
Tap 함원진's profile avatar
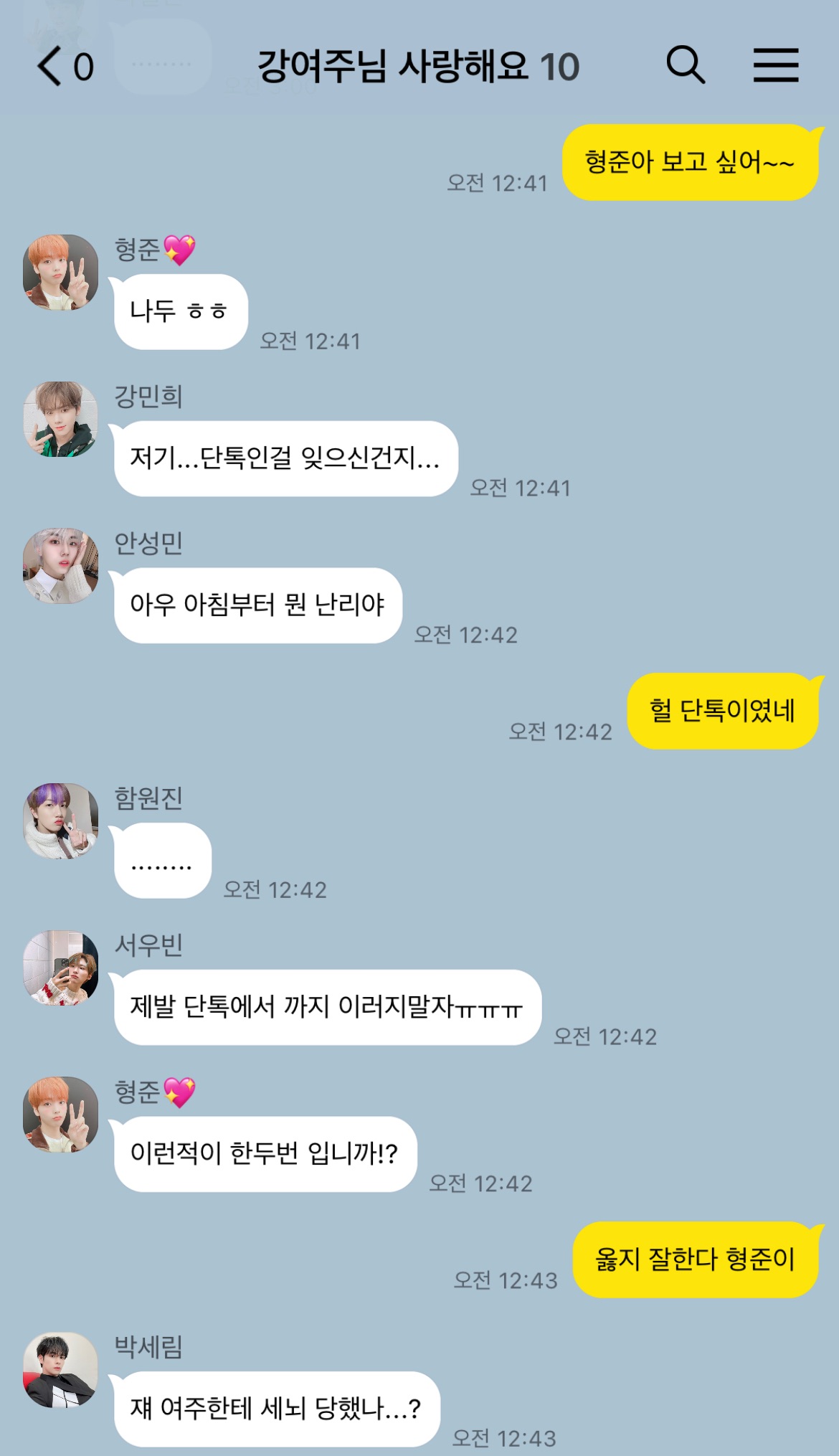tap(61, 821)
